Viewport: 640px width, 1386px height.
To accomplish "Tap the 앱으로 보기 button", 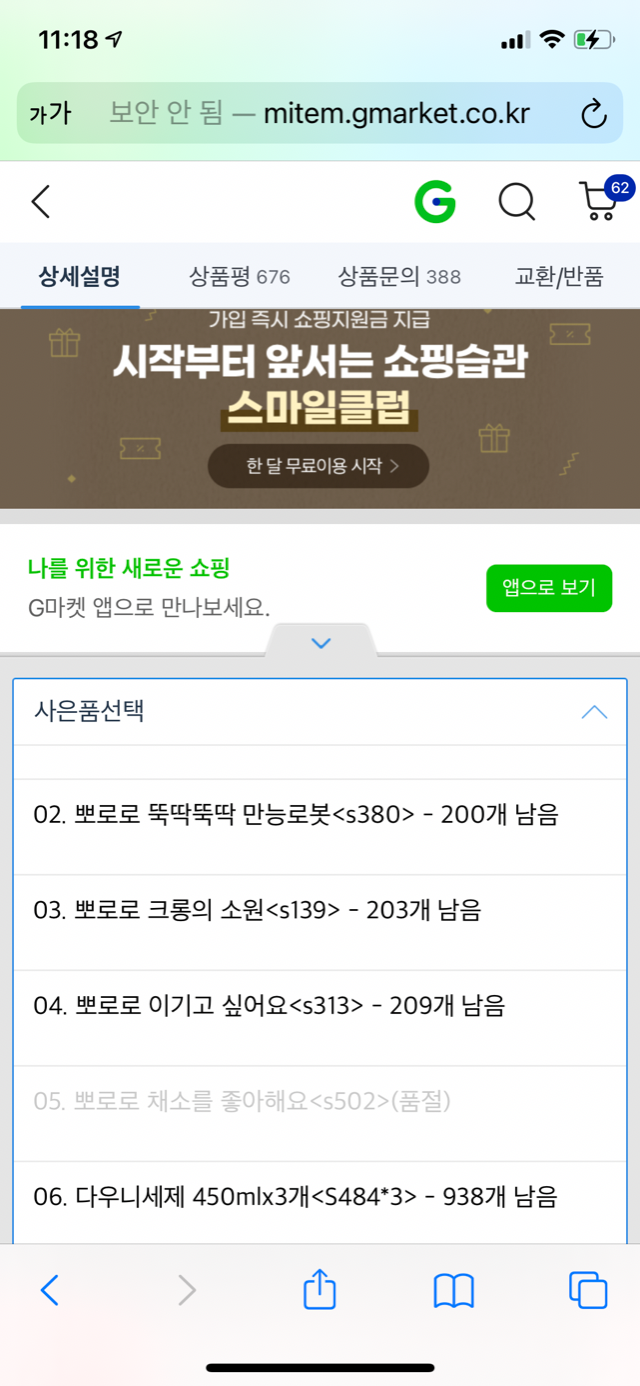I will tap(549, 587).
